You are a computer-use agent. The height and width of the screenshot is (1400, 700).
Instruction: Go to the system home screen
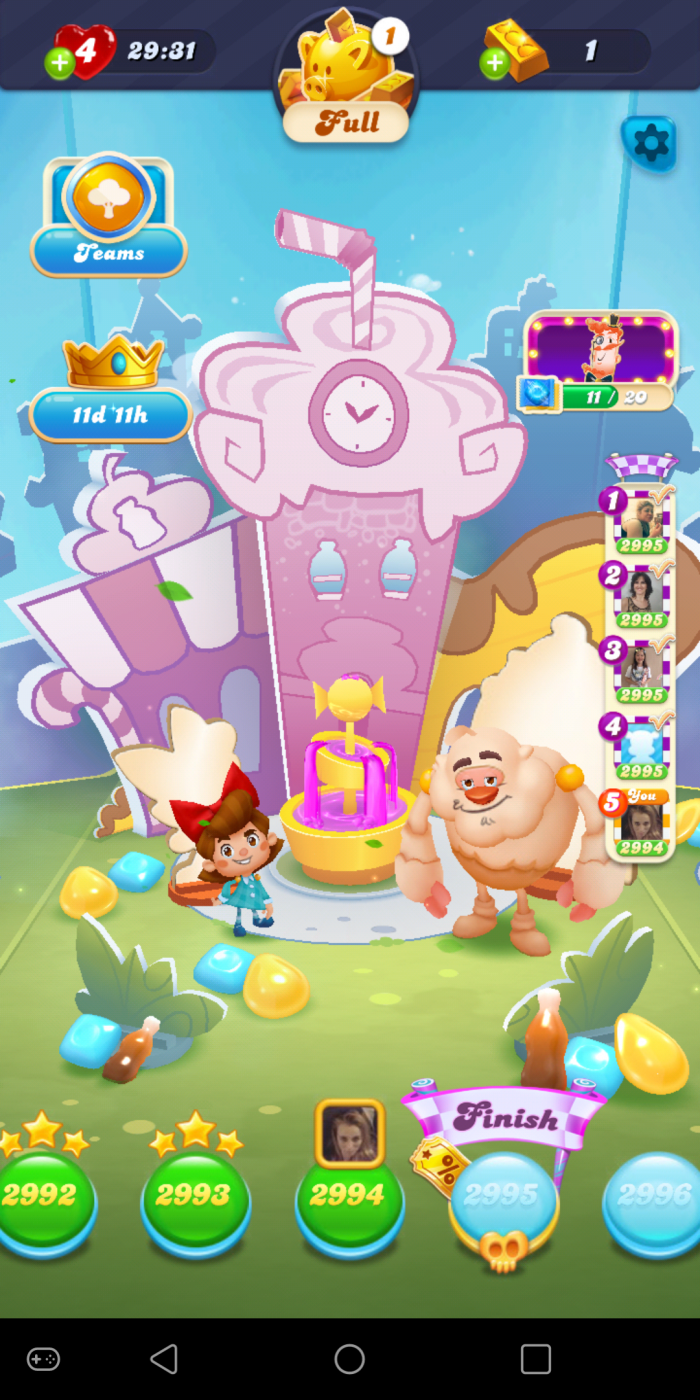pyautogui.click(x=349, y=1359)
